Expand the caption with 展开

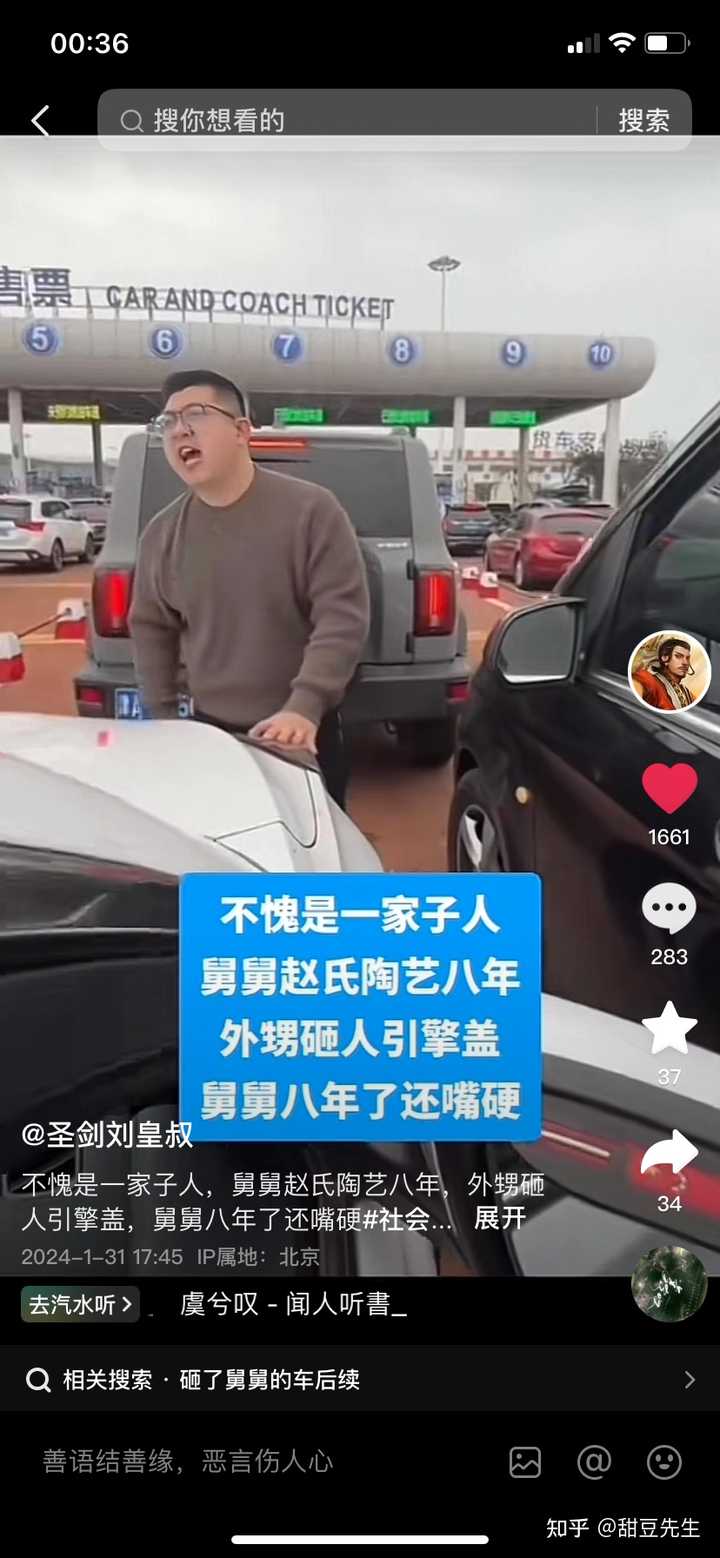pyautogui.click(x=500, y=1218)
